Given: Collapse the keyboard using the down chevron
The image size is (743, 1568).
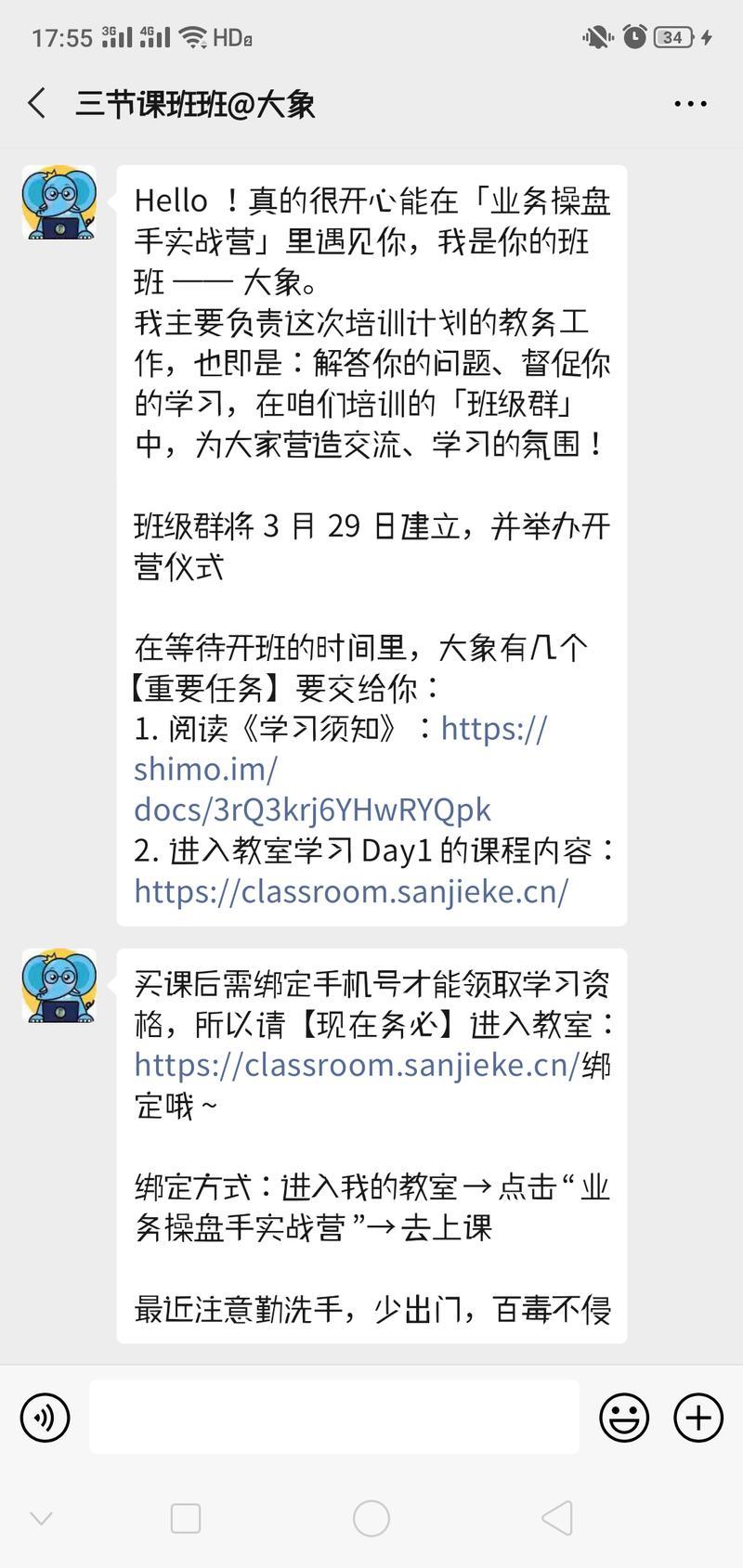Looking at the screenshot, I should click(x=41, y=1518).
